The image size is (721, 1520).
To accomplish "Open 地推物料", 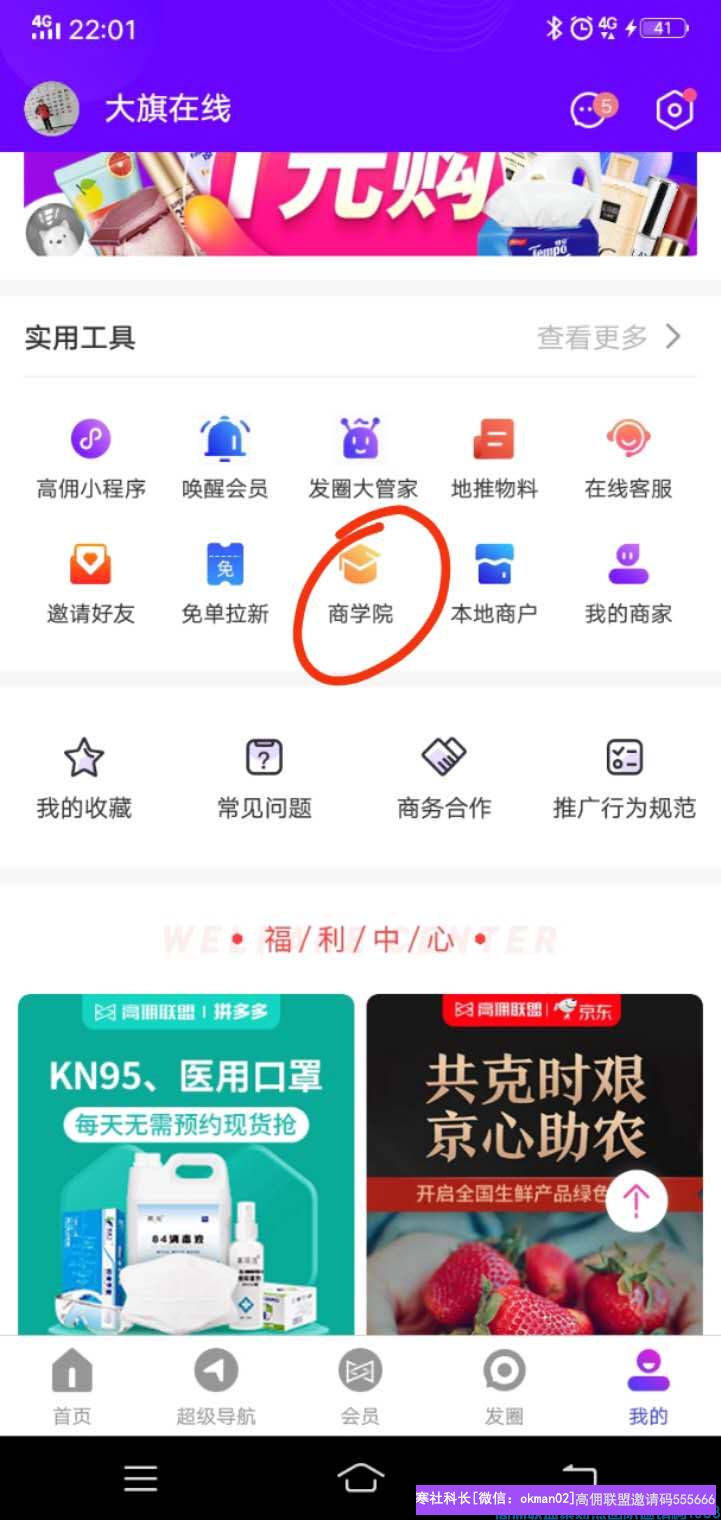I will coord(494,459).
